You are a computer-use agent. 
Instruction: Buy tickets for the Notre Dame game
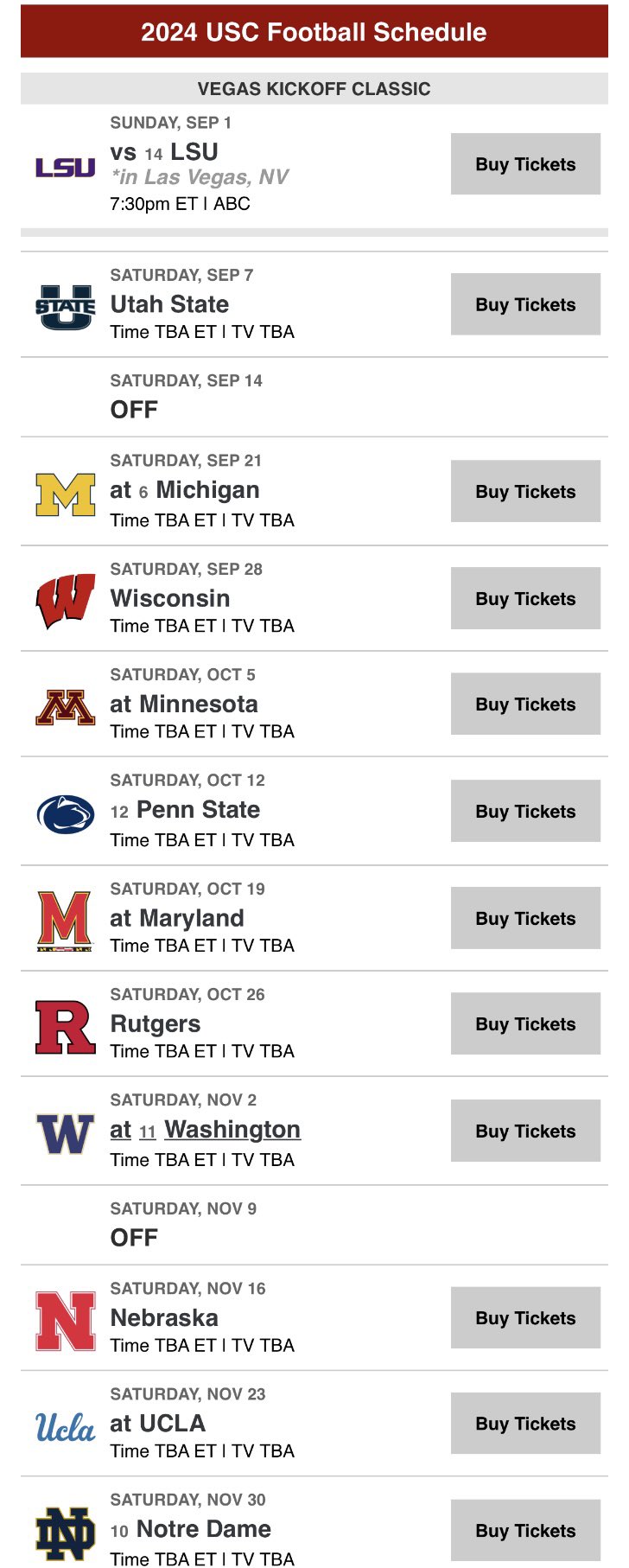[x=525, y=1530]
